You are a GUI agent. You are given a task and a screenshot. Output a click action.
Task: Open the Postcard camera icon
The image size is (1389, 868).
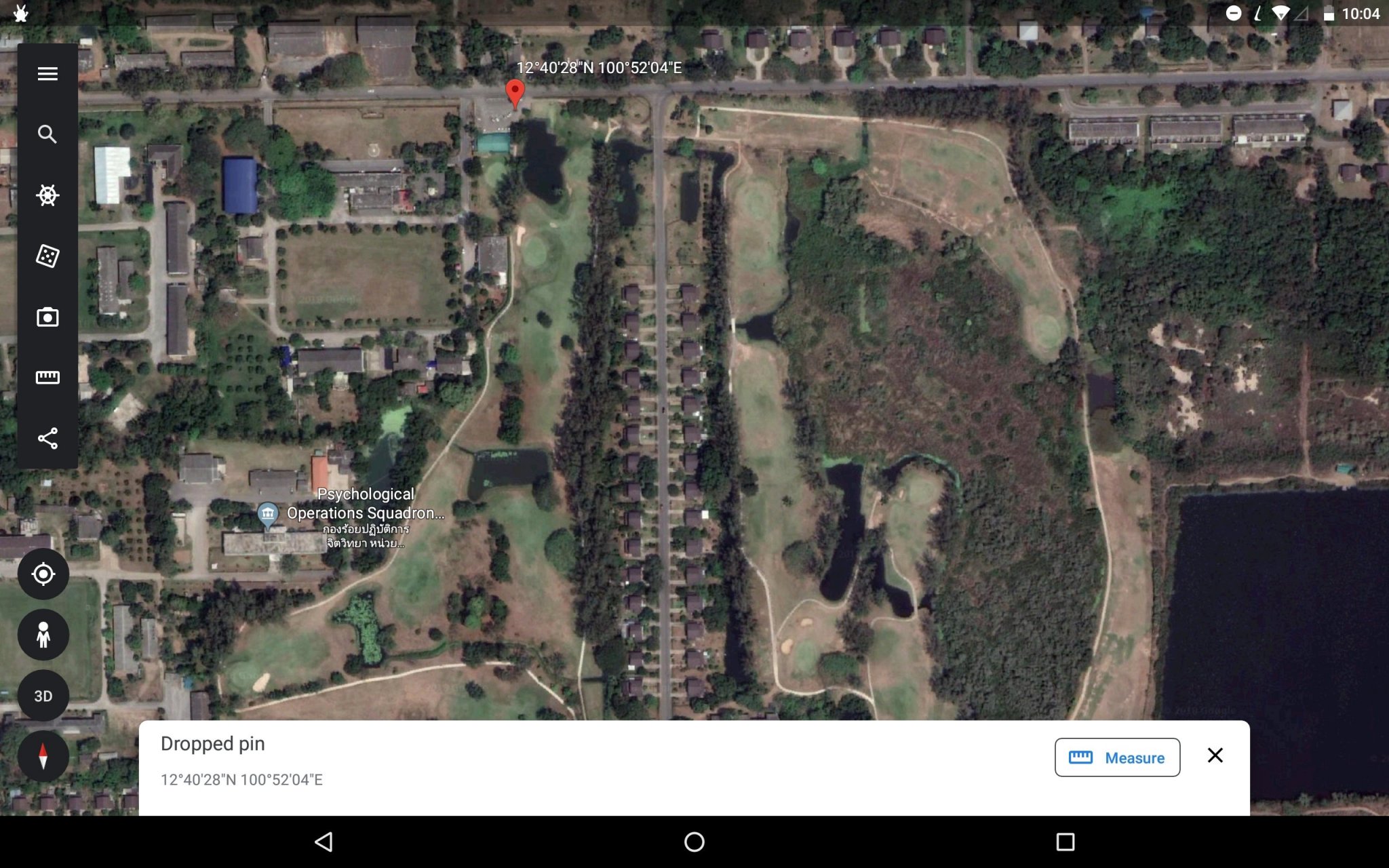tap(47, 317)
